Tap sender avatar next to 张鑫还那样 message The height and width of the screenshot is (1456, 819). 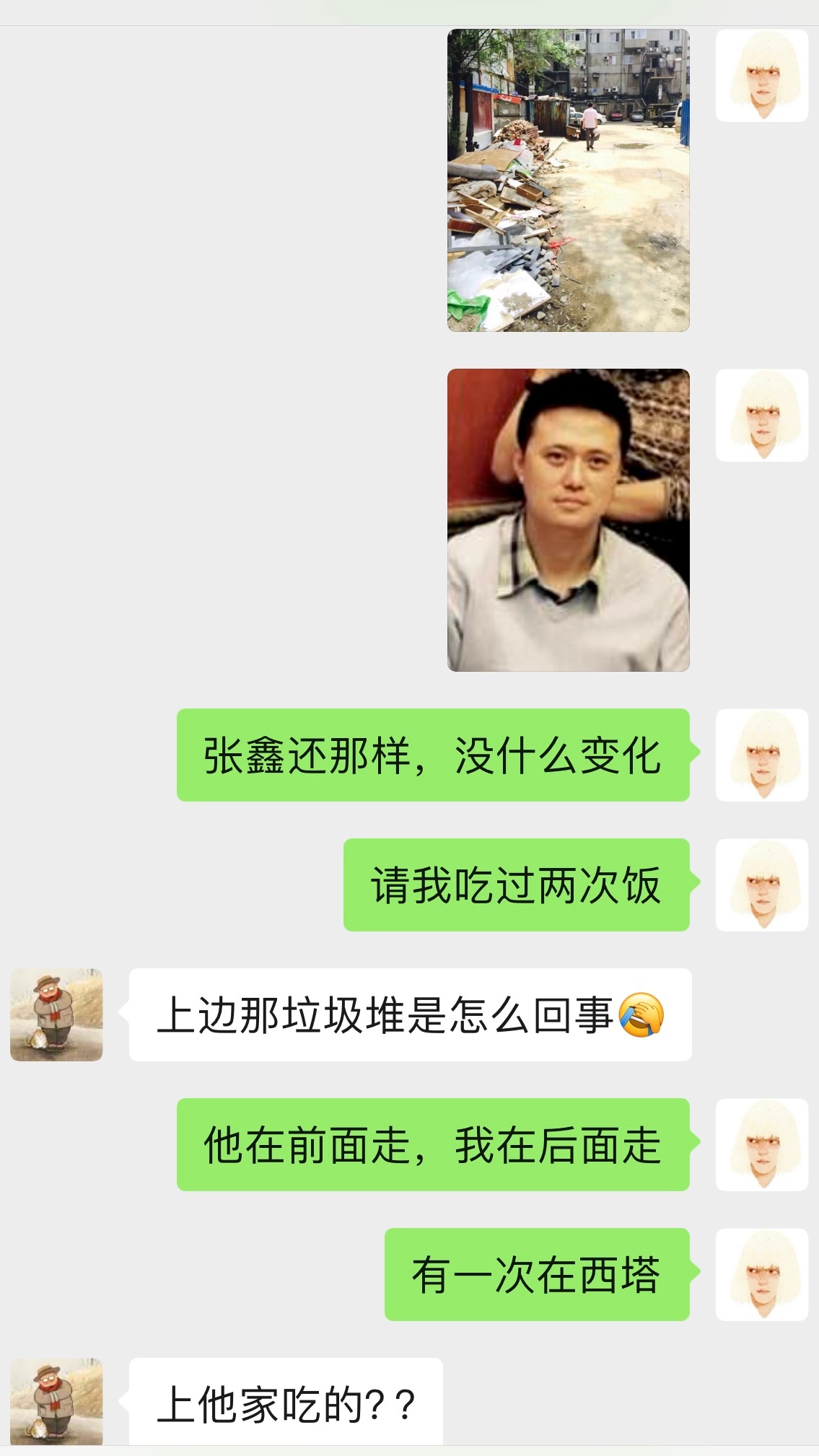tap(761, 755)
